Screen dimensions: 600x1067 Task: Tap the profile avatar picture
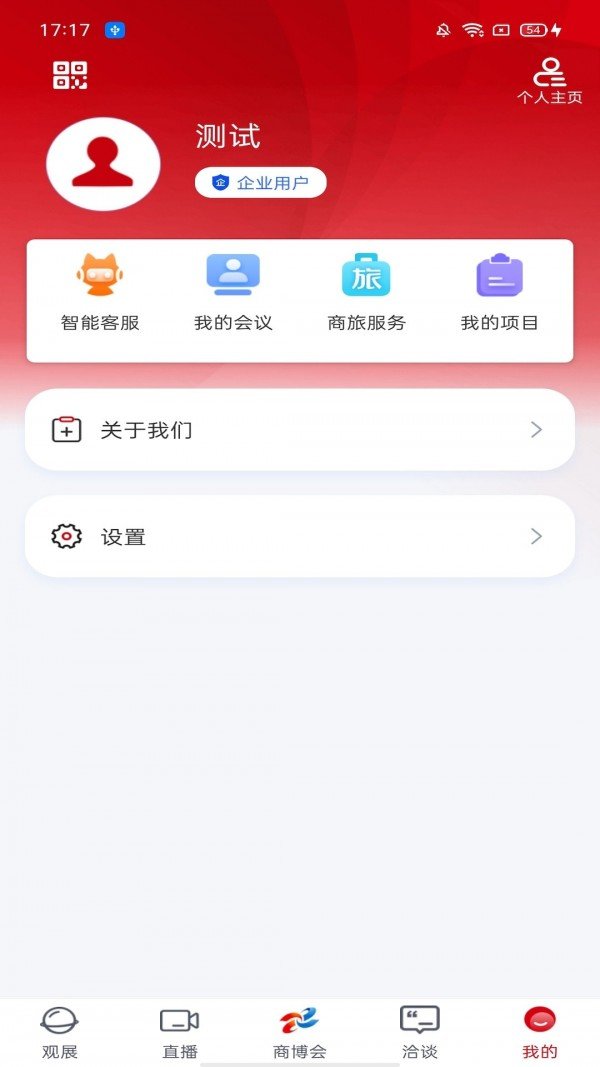point(103,164)
